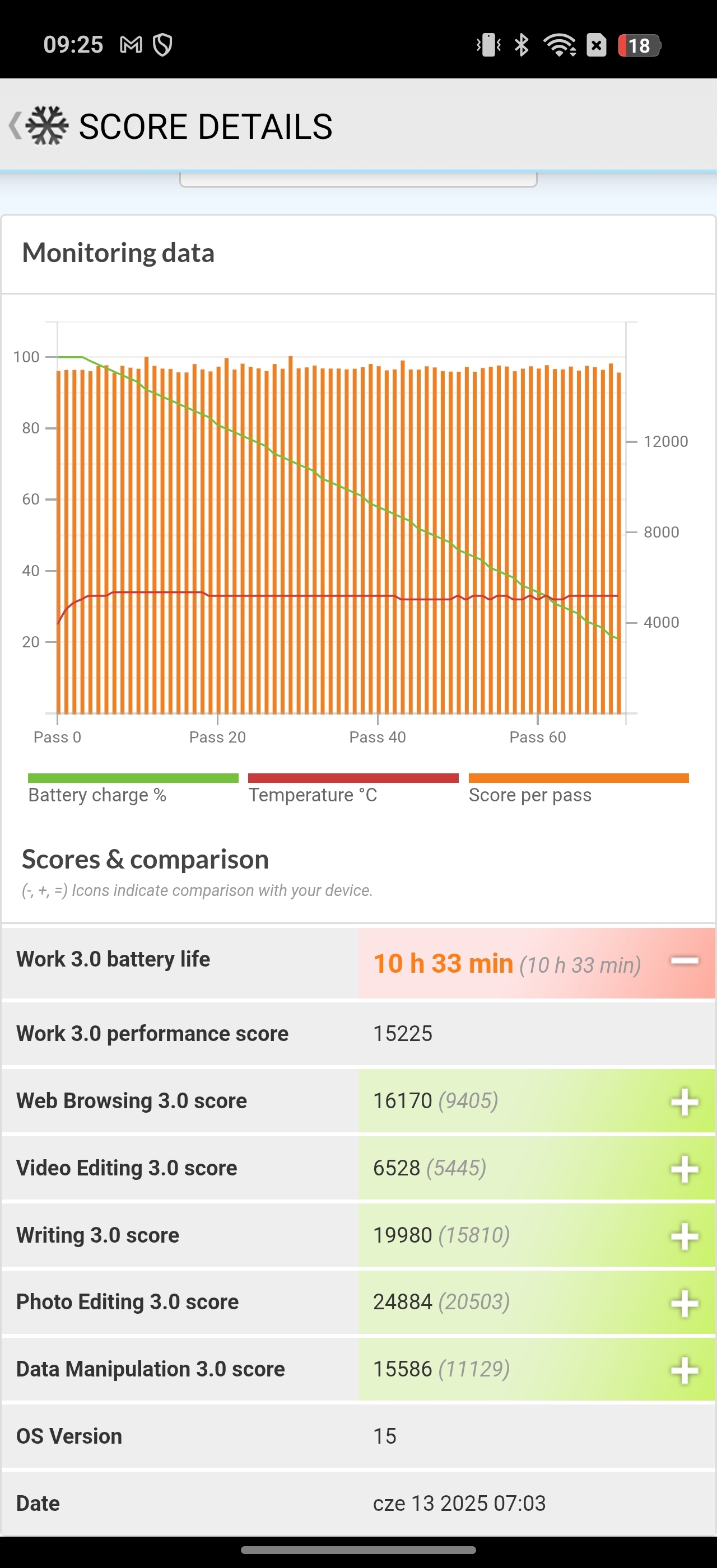The width and height of the screenshot is (717, 1568).
Task: Expand the Photo Editing 3.0 score row
Action: point(358,1302)
